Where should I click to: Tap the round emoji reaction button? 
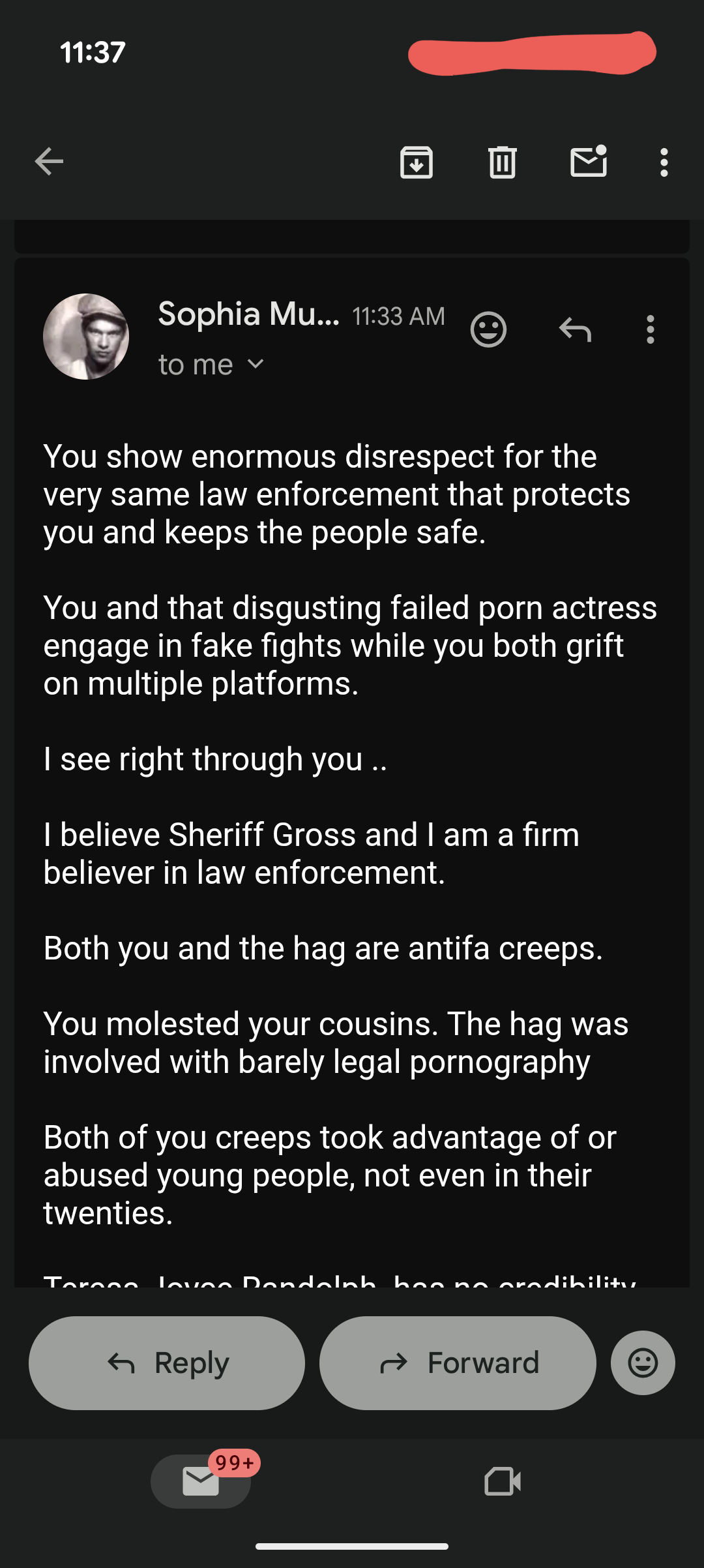[x=643, y=1363]
